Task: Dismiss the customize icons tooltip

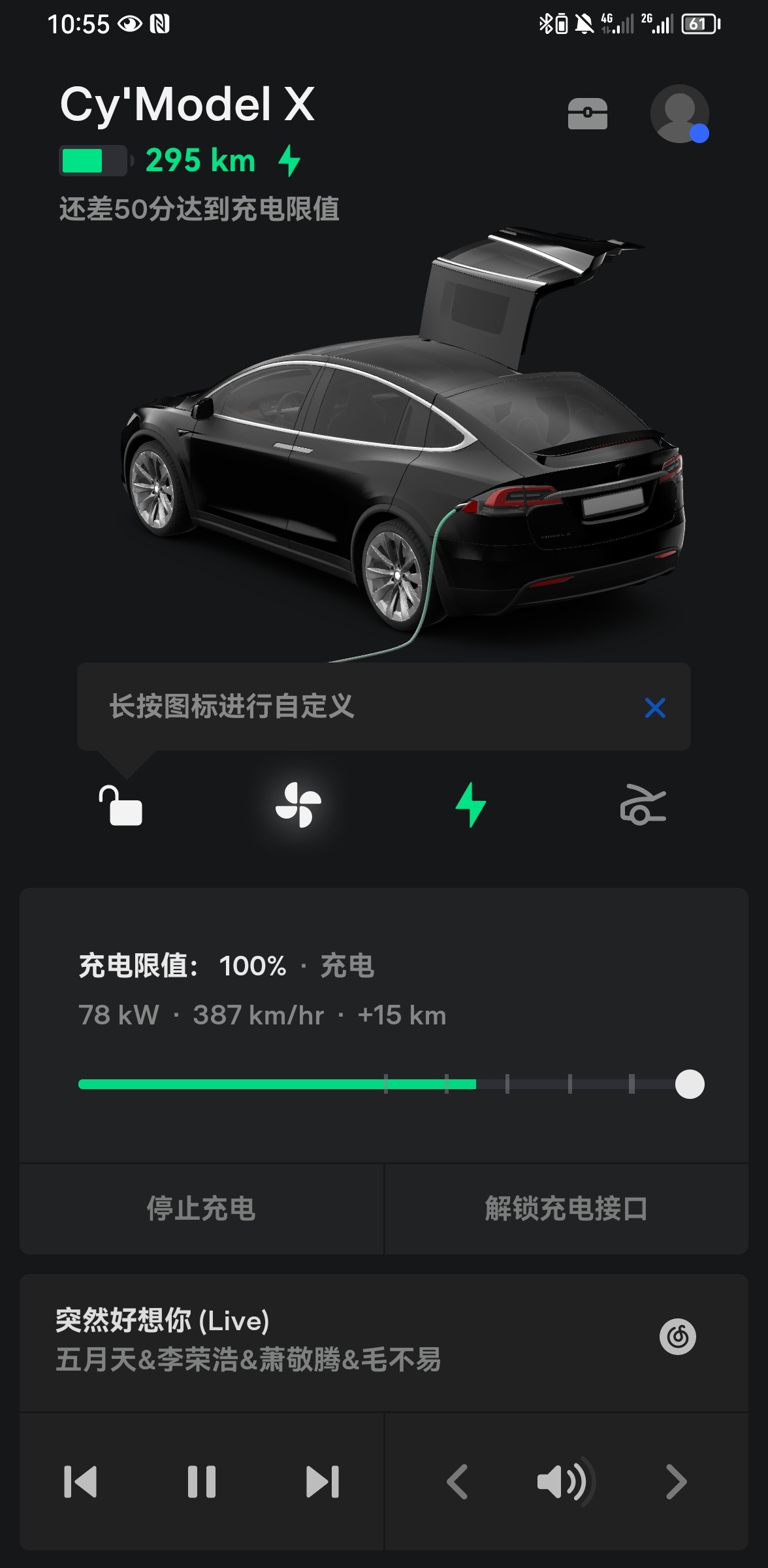Action: [x=654, y=708]
